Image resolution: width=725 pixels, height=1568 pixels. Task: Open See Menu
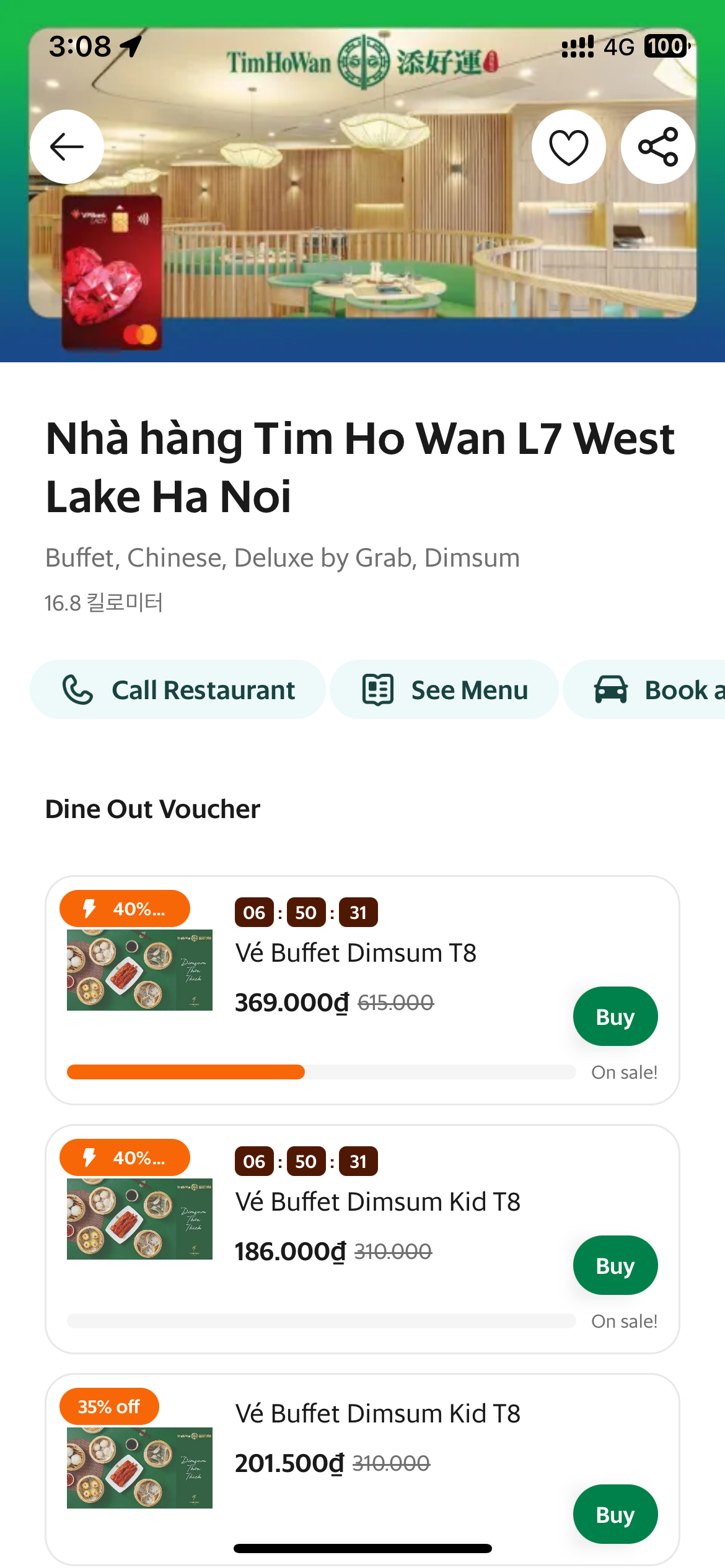[x=444, y=689]
